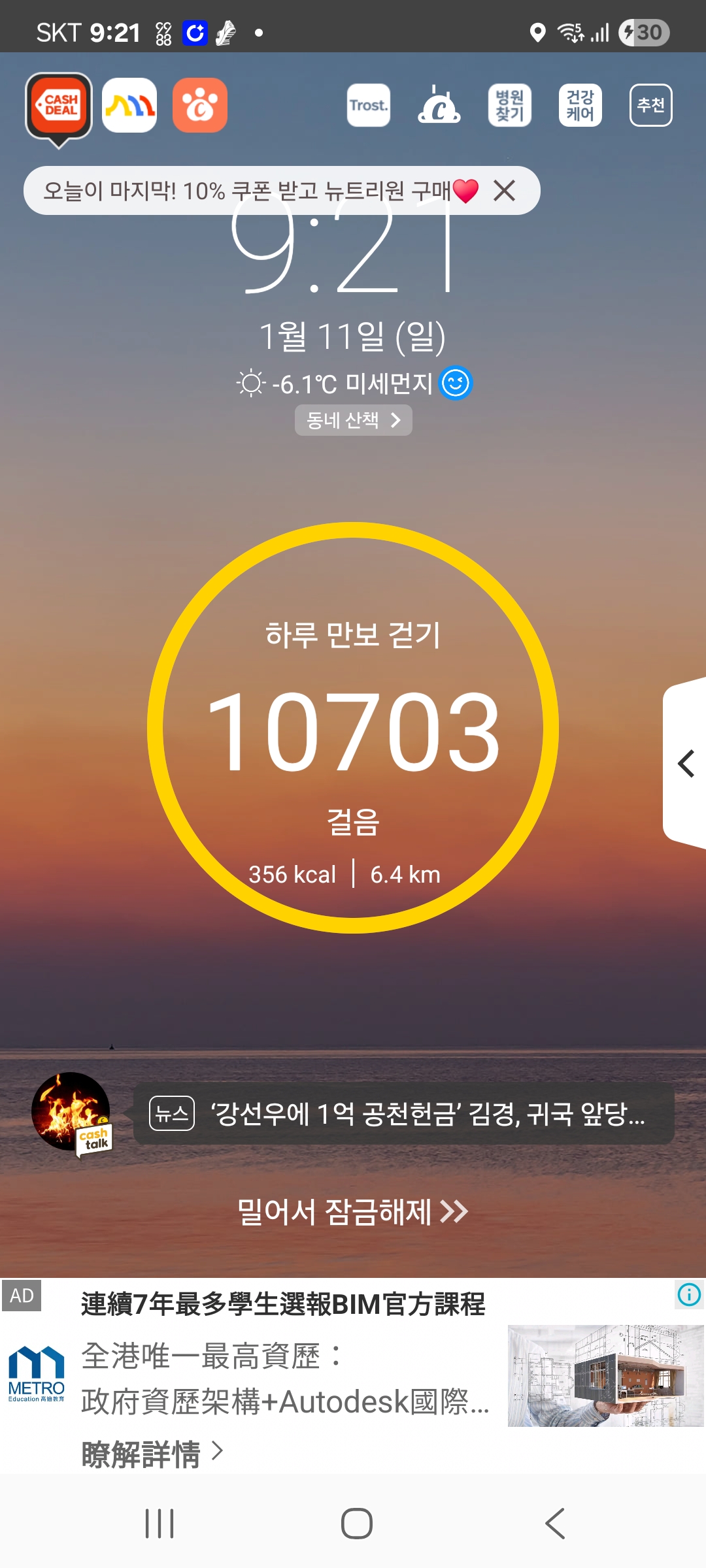The height and width of the screenshot is (1568, 706).
Task: Open the Trost shortcut
Action: 369,105
